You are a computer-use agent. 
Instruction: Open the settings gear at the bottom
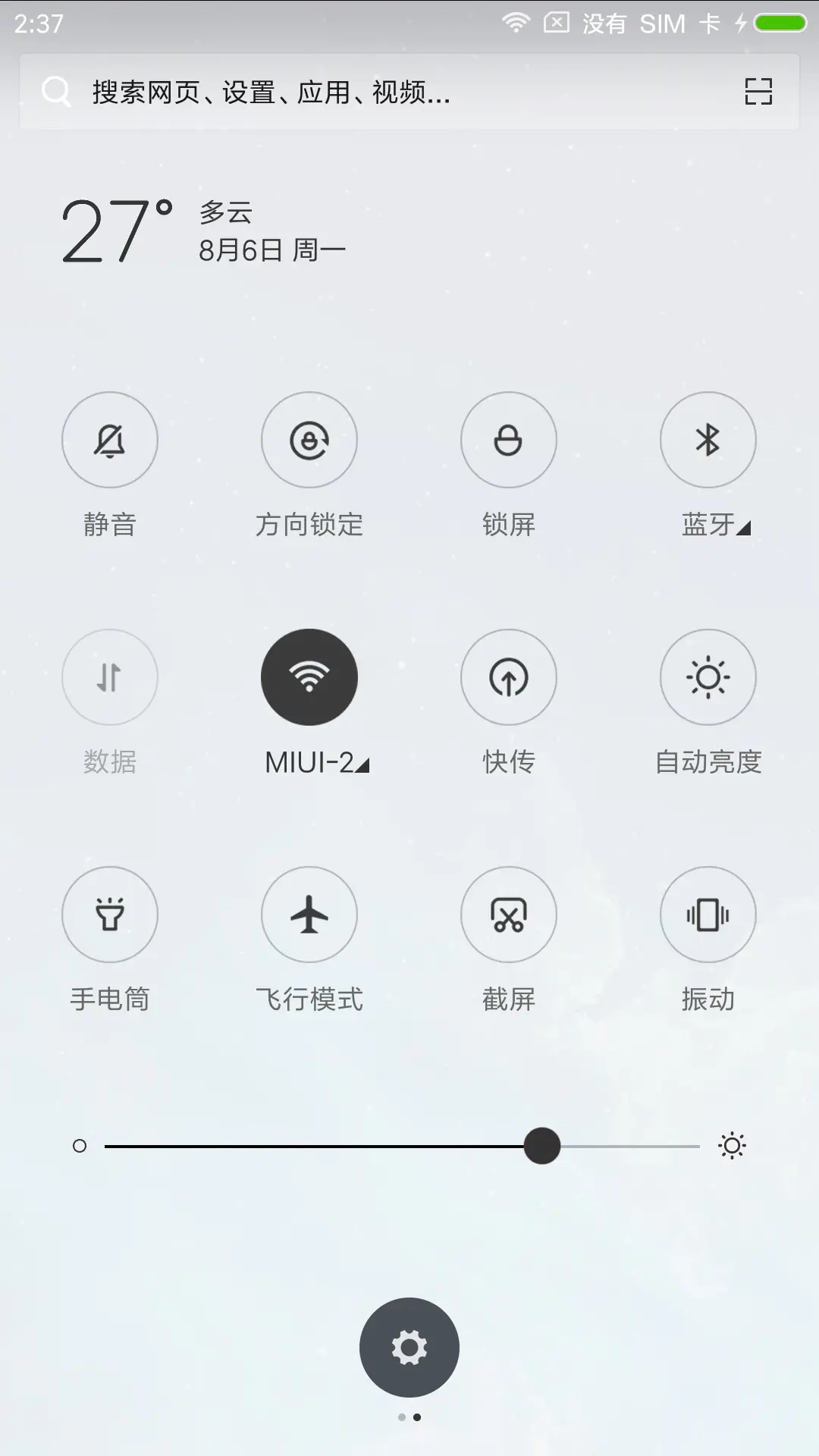[x=409, y=1347]
